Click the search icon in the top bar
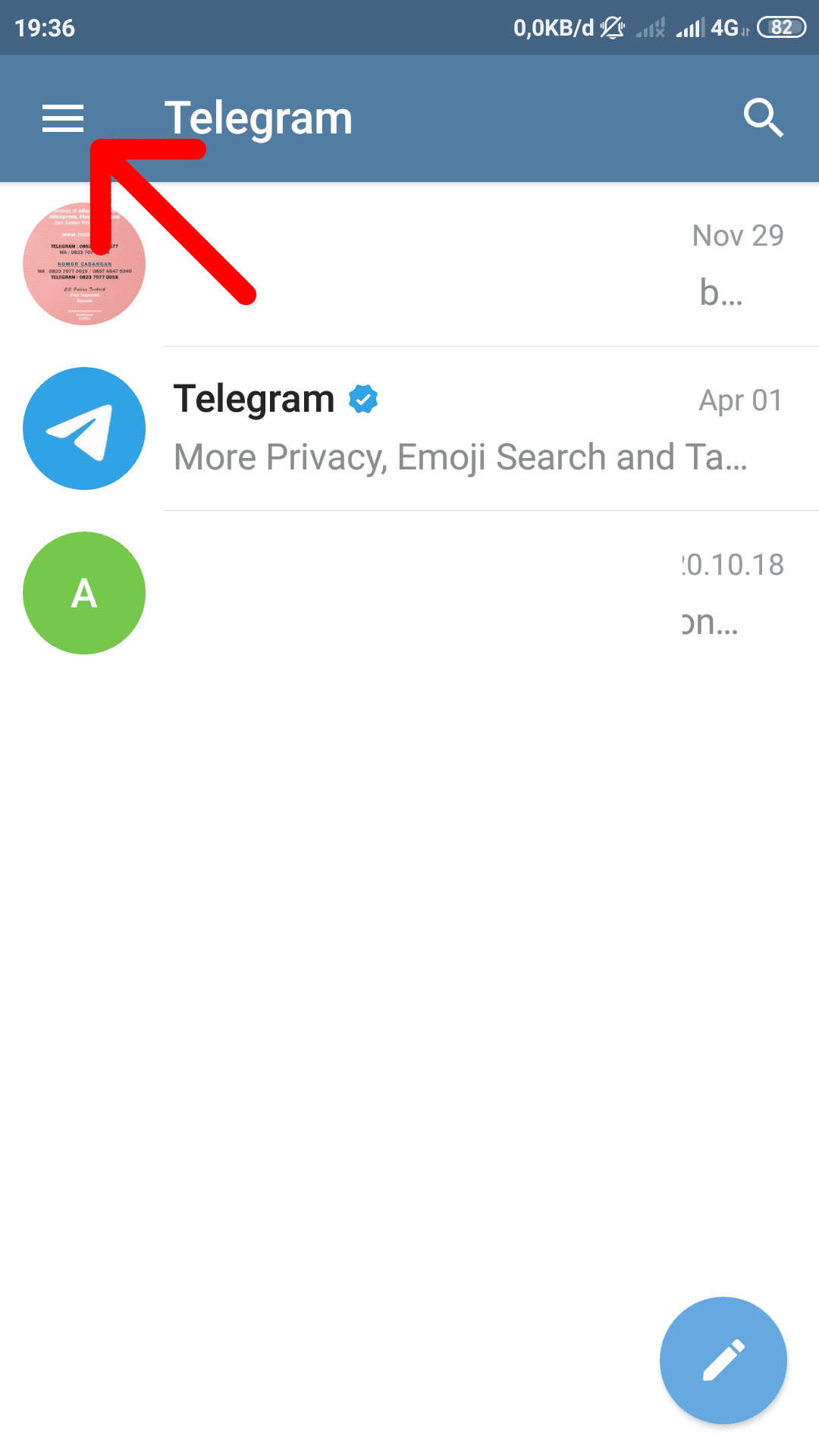This screenshot has height=1456, width=819. coord(763,118)
